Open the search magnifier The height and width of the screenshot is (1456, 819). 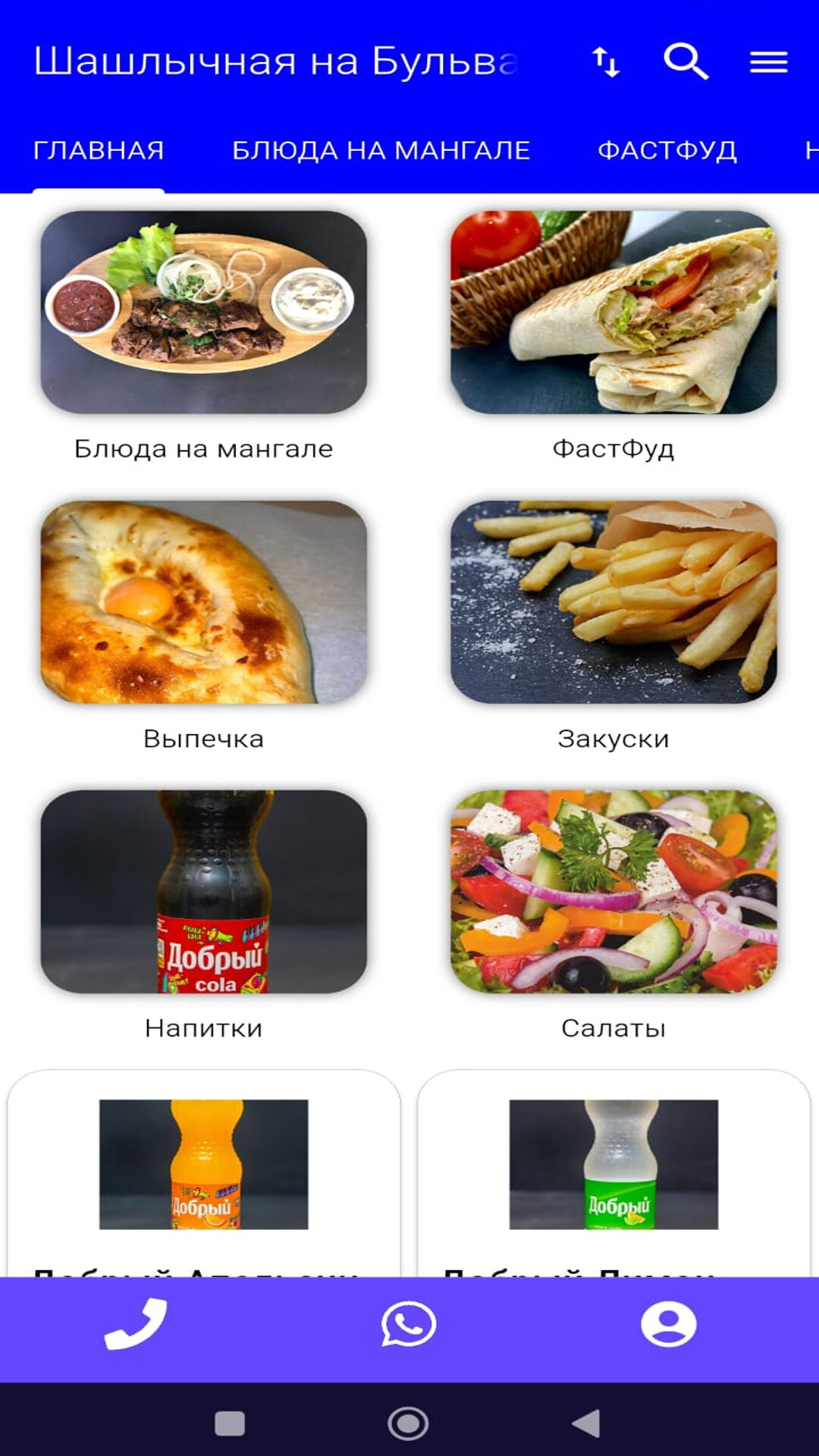[686, 61]
